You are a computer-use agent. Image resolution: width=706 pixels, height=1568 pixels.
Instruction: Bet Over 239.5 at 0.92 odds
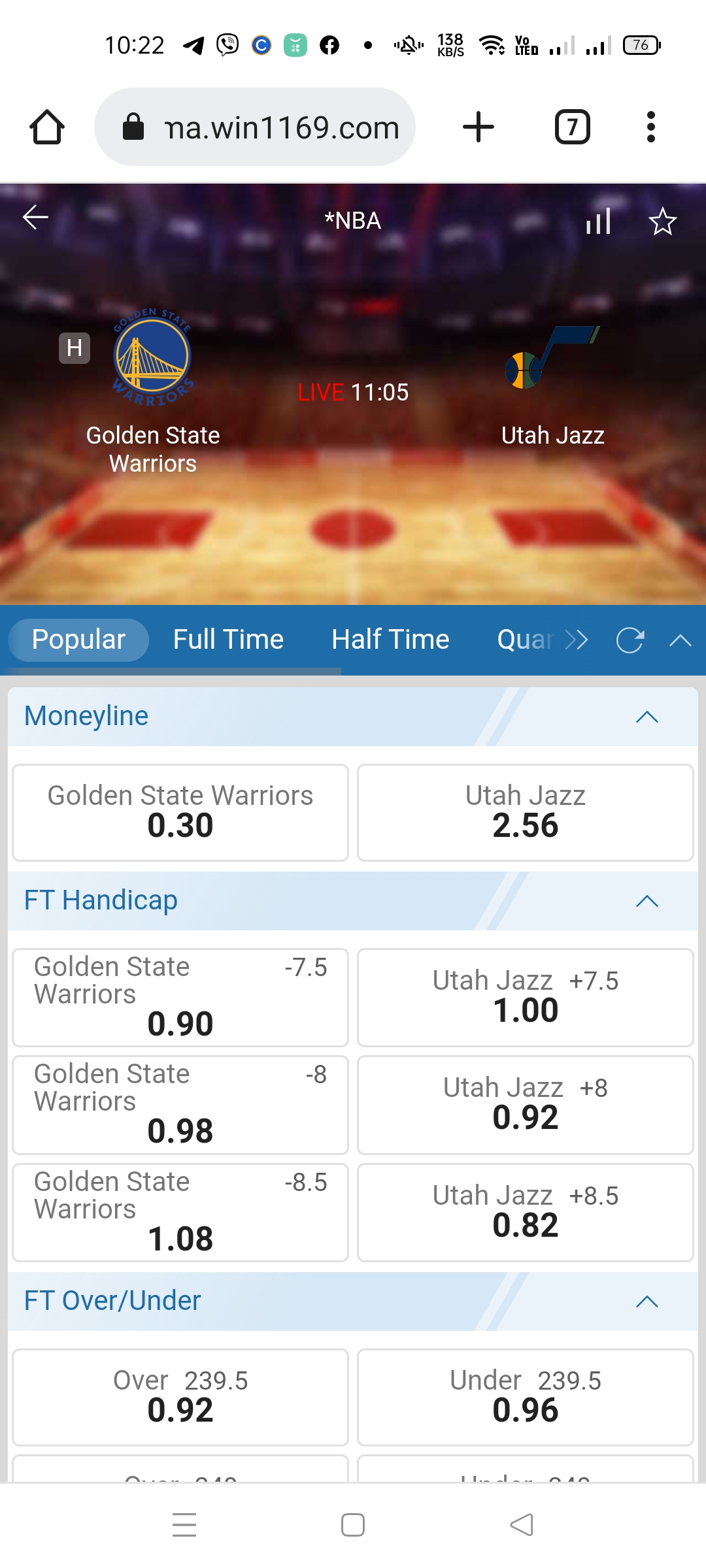180,1397
